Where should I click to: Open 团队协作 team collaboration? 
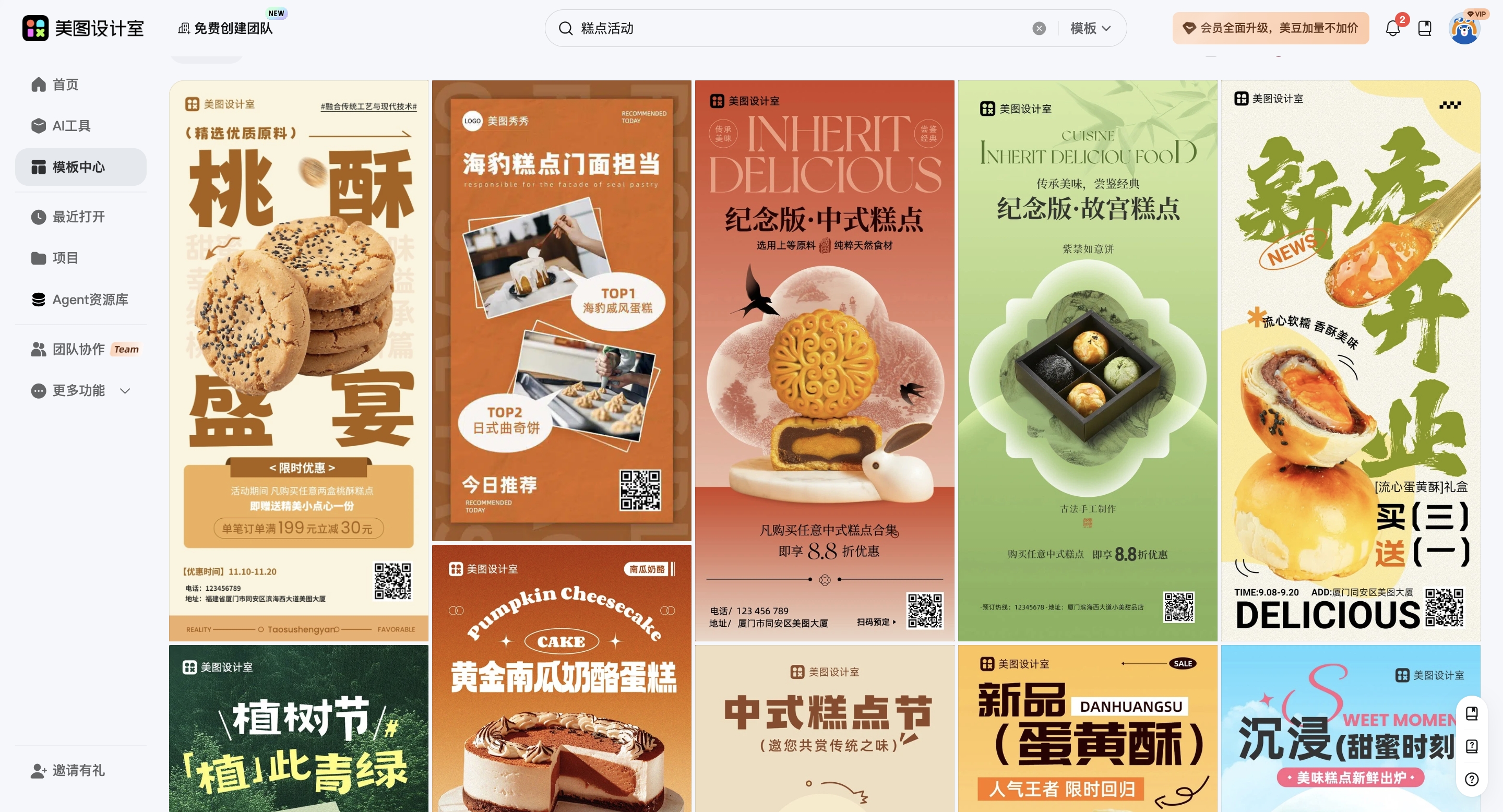click(x=78, y=350)
